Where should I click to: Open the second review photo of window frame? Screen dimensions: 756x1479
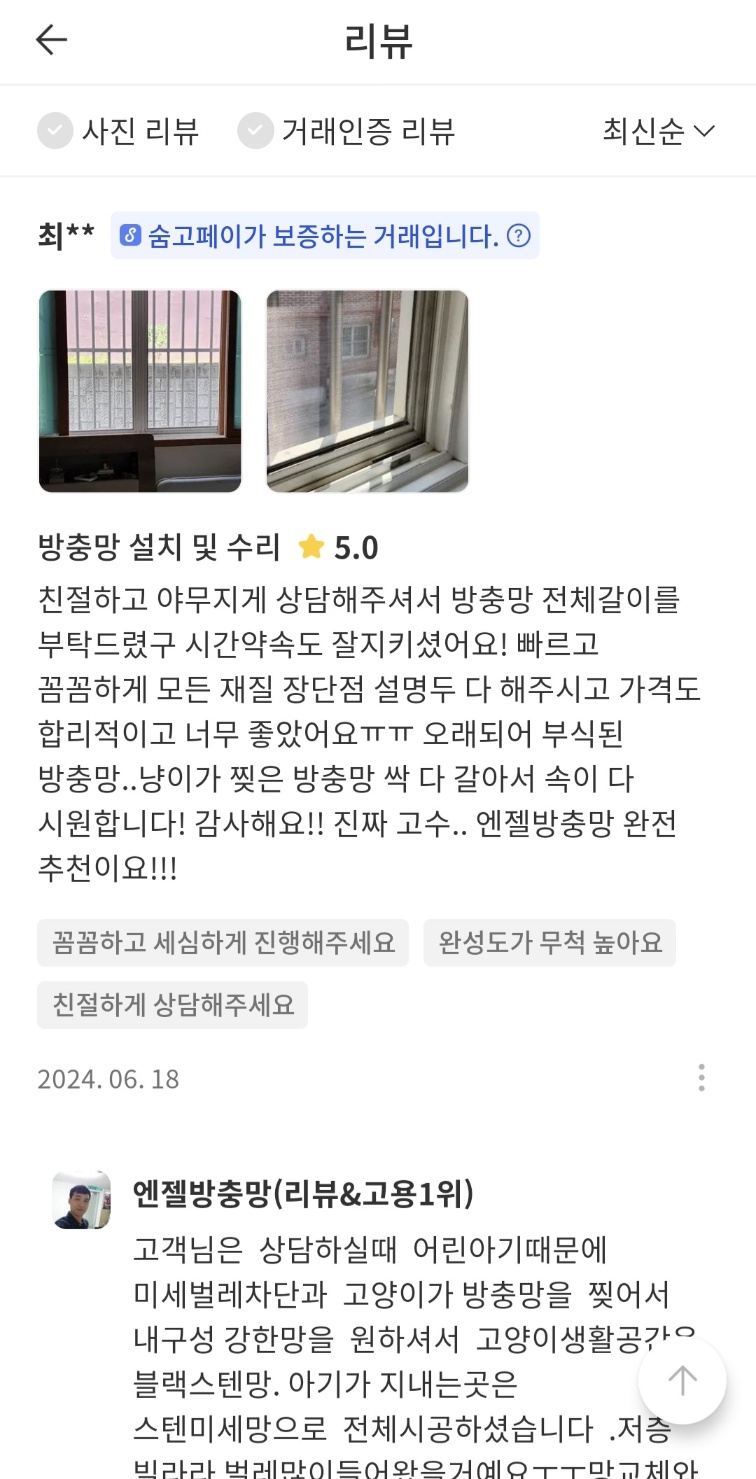pos(367,391)
